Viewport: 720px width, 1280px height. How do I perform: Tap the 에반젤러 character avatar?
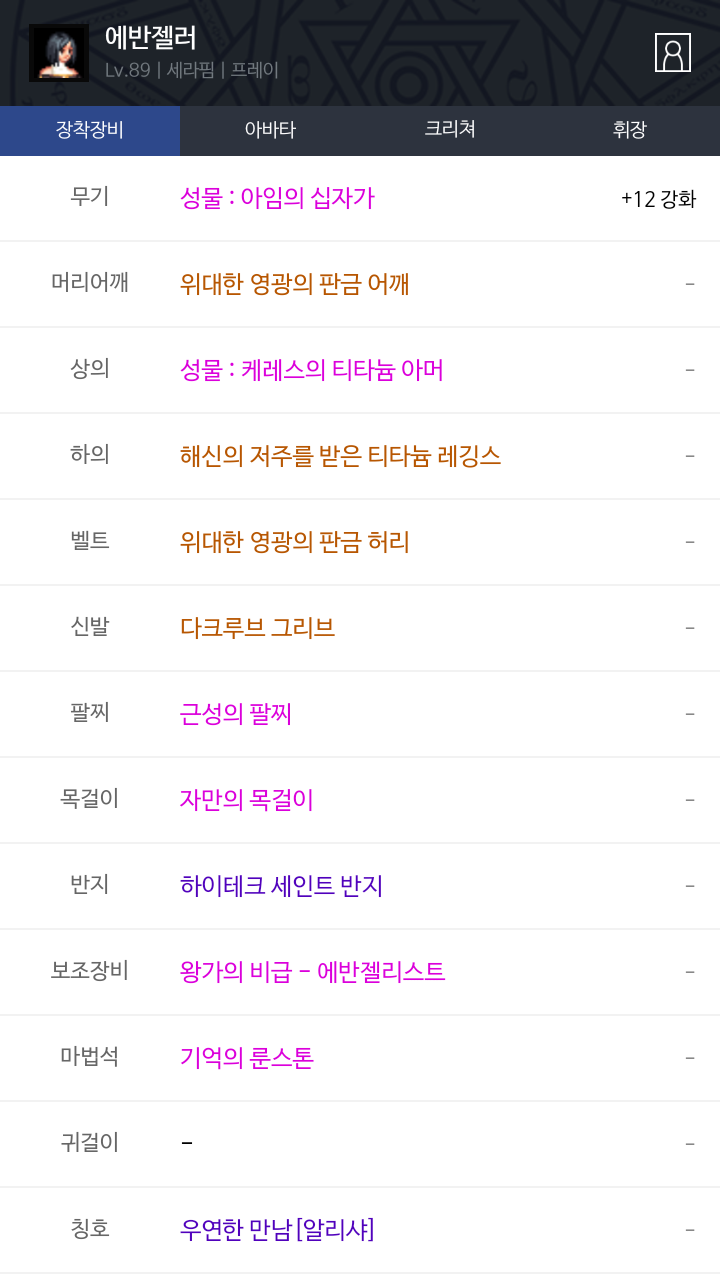coord(59,53)
